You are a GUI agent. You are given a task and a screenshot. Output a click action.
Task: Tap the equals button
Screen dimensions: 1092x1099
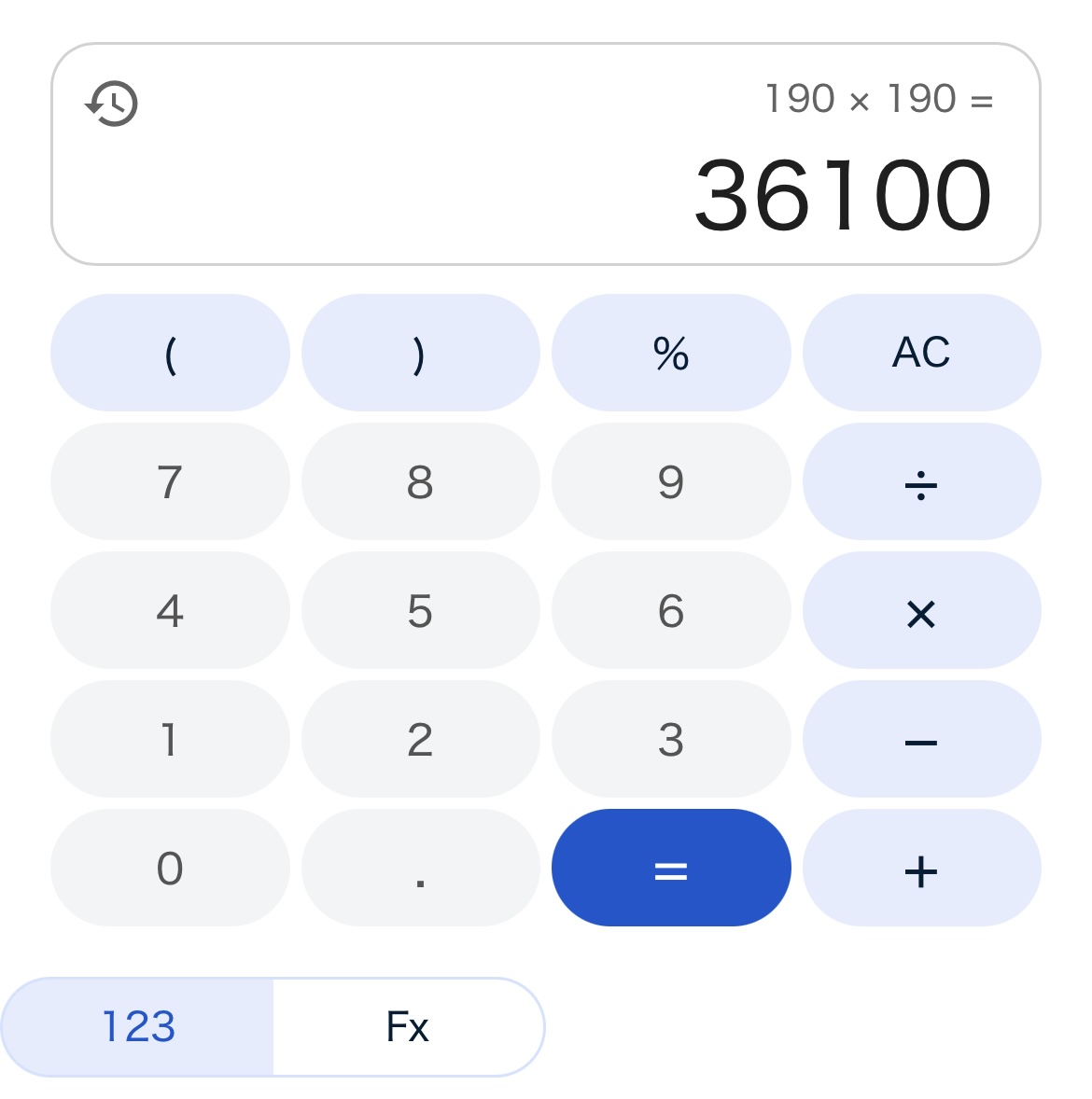tap(671, 868)
